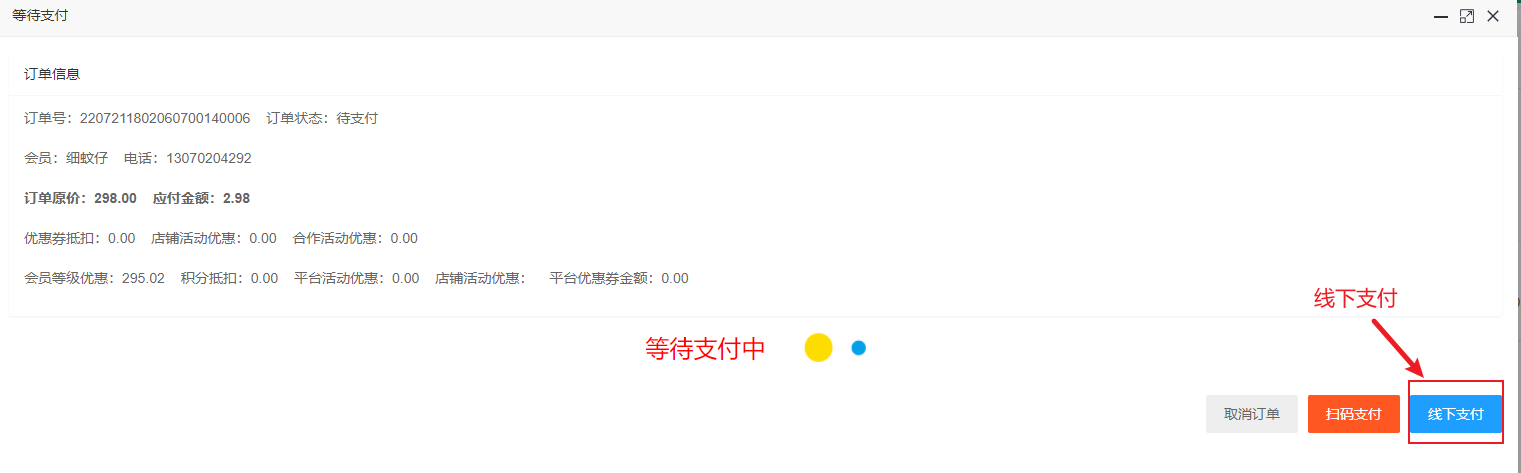Select the 线下支付 button
Image resolution: width=1521 pixels, height=473 pixels.
[x=1455, y=414]
